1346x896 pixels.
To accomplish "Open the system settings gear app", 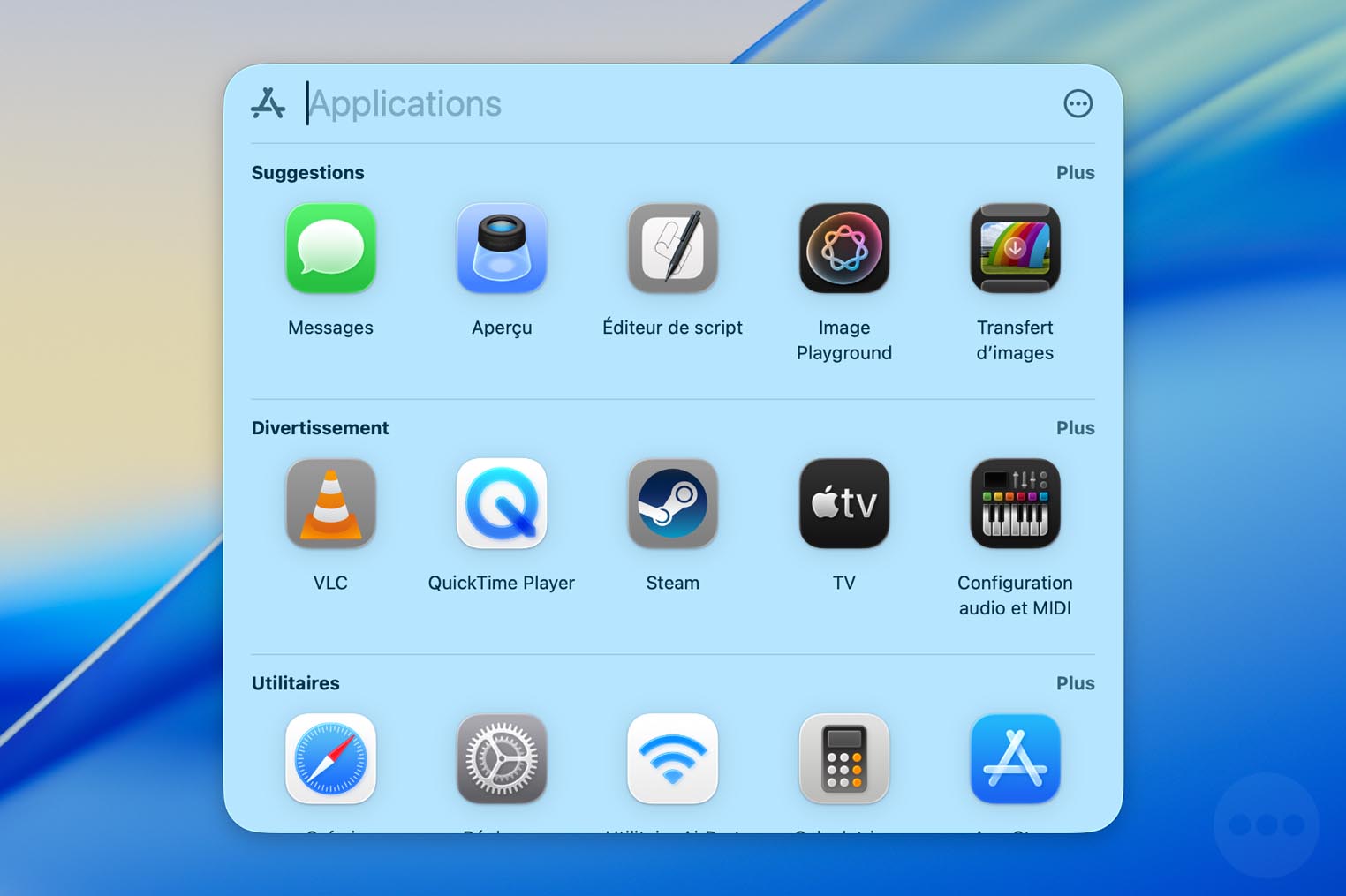I will (x=502, y=759).
